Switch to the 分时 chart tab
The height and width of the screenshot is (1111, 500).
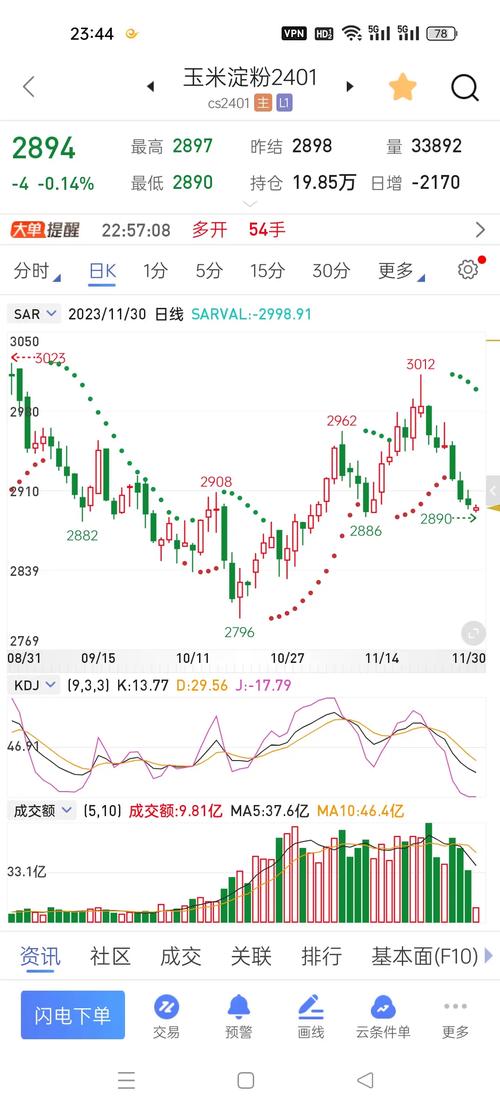click(x=36, y=271)
